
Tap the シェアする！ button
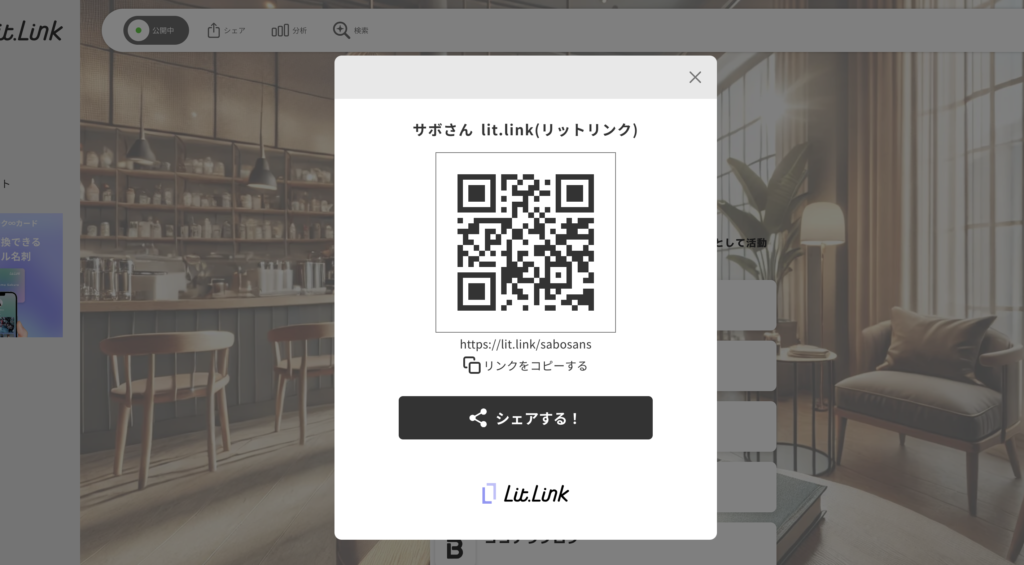[525, 418]
